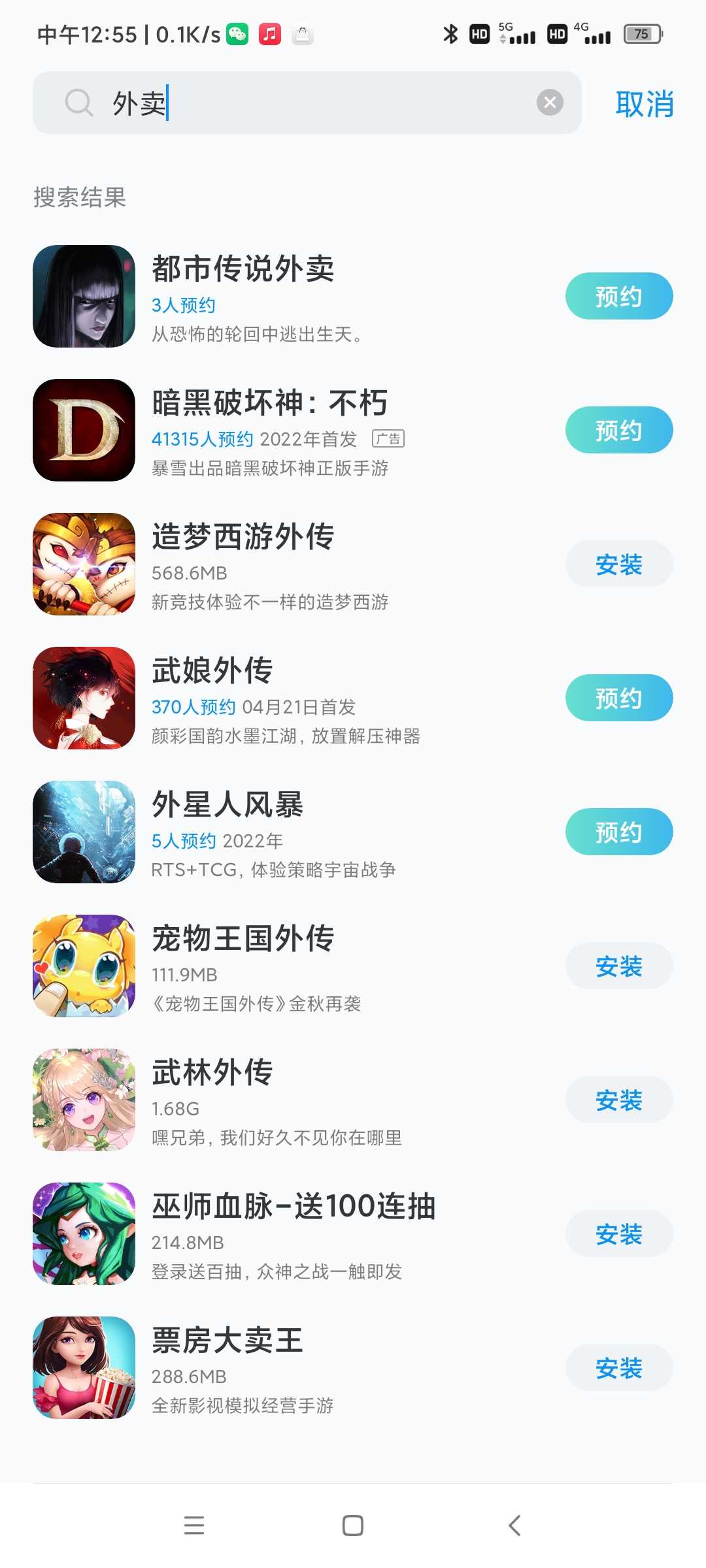
Task: Reserve 都市传说外卖 with its 预约 button
Action: point(619,296)
